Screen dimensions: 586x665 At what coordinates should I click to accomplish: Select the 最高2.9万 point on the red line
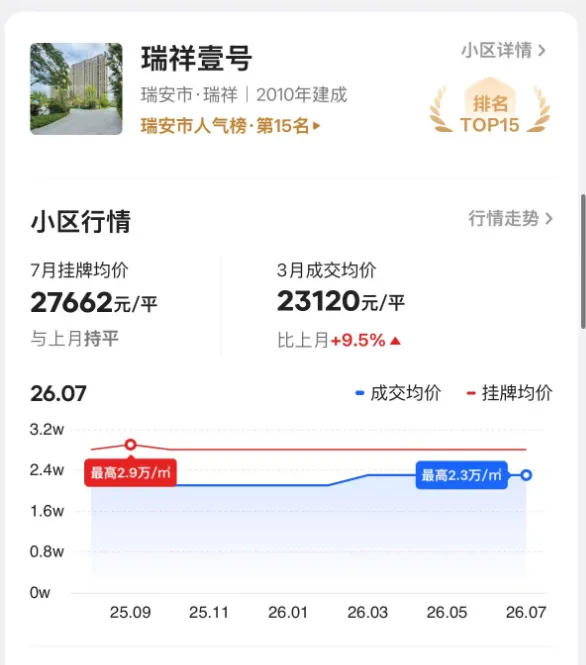[x=131, y=444]
